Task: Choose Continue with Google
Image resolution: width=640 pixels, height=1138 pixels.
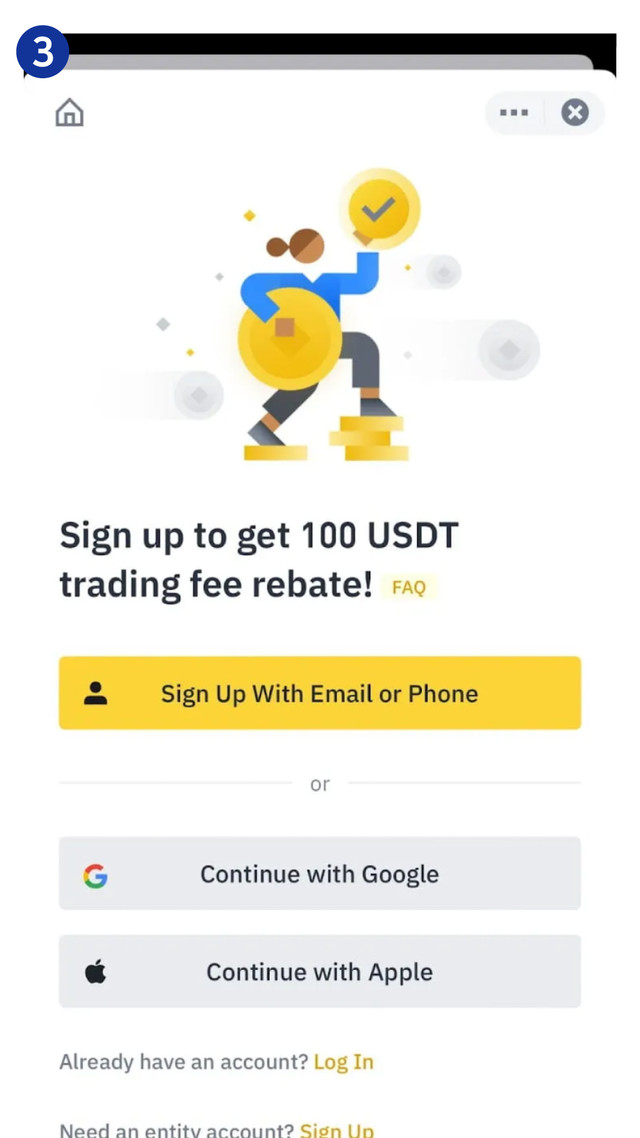Action: (320, 874)
